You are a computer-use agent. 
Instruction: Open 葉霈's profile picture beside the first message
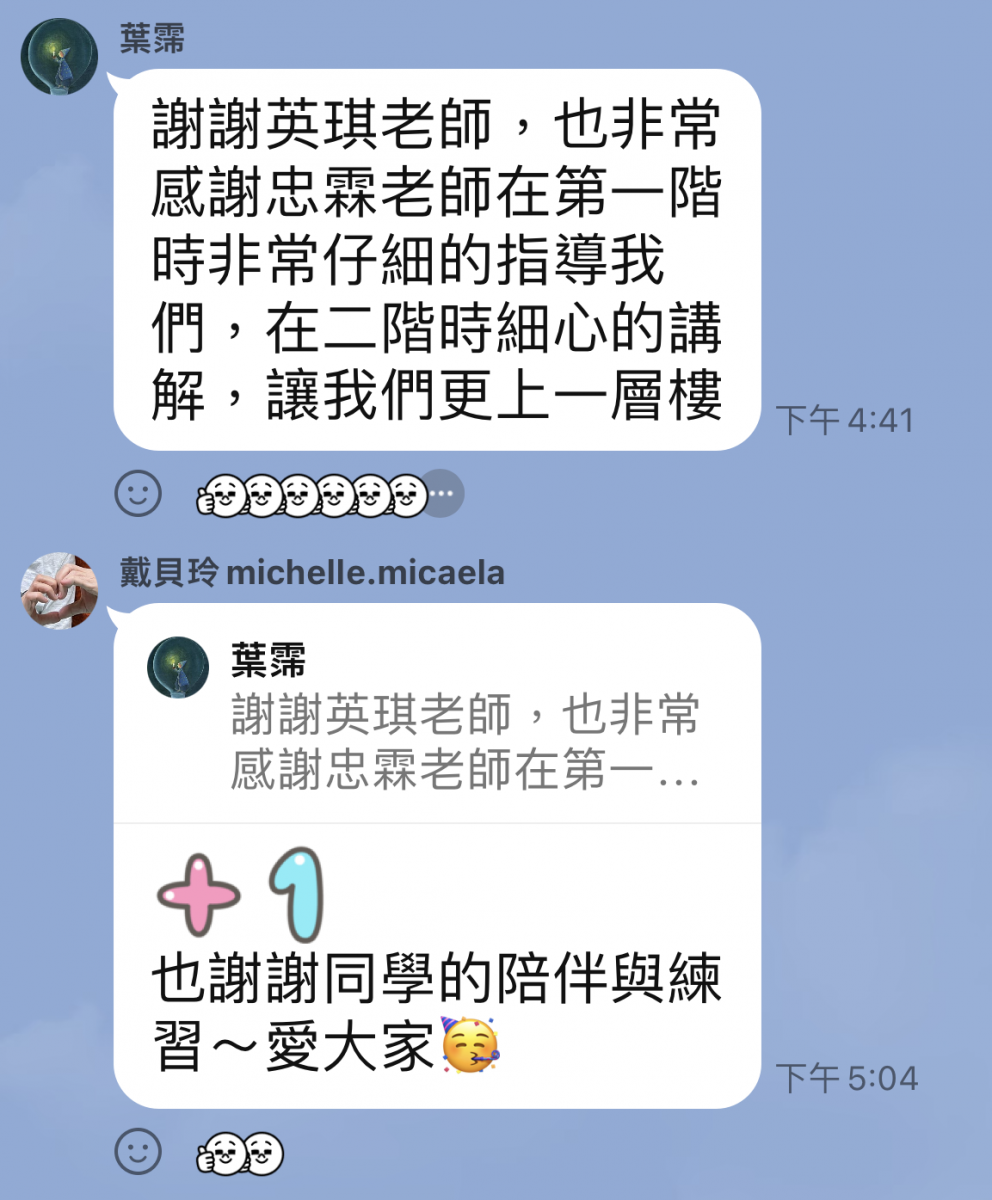pos(58,58)
